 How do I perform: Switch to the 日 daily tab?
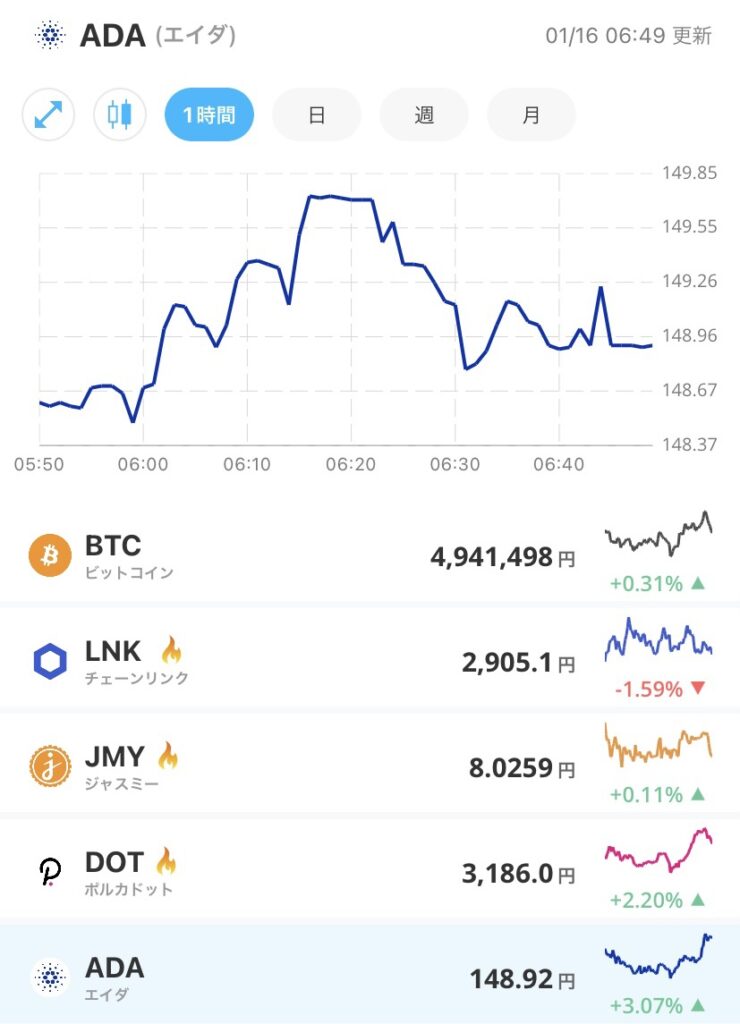(x=316, y=114)
